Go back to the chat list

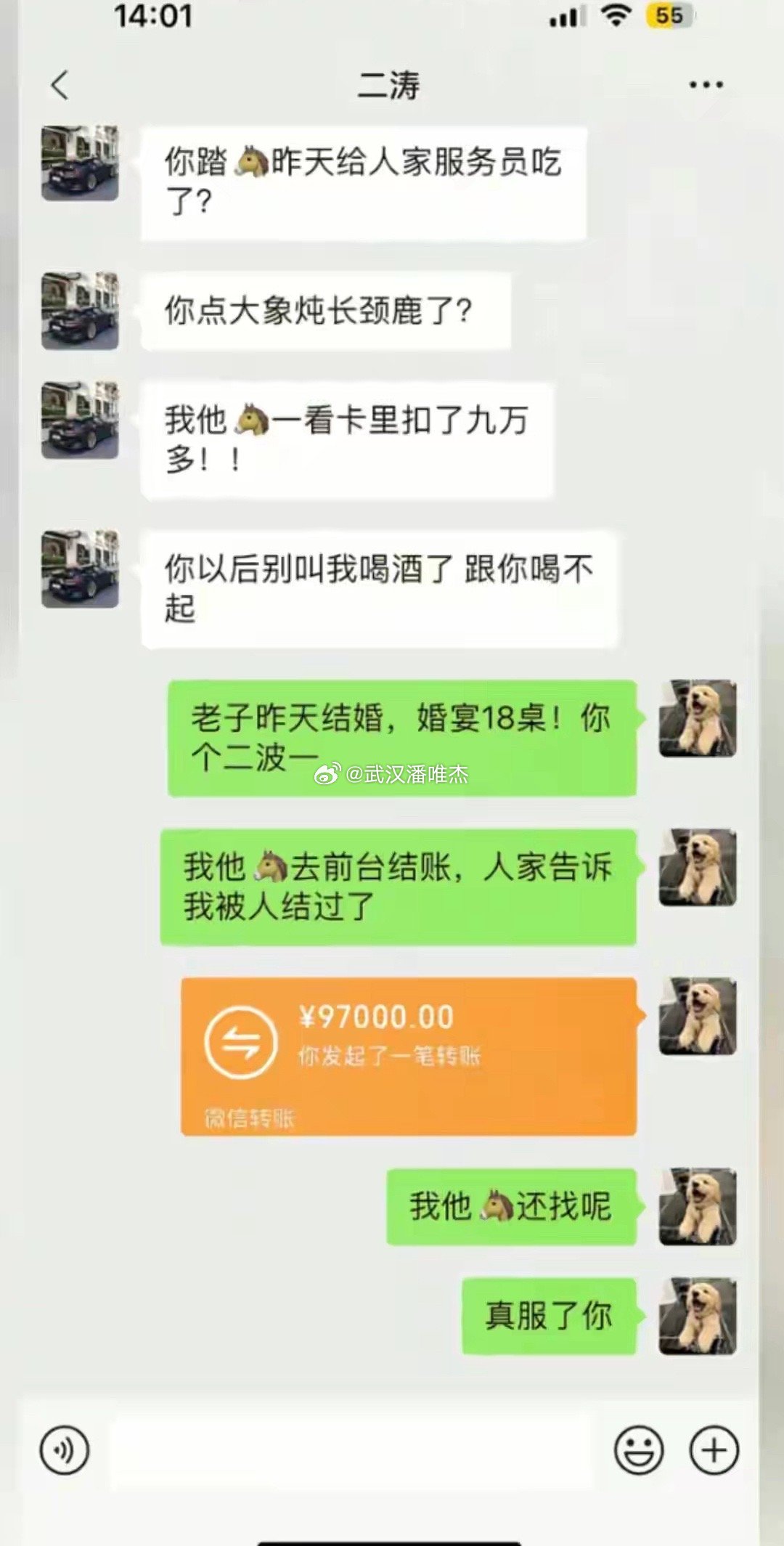[60, 85]
